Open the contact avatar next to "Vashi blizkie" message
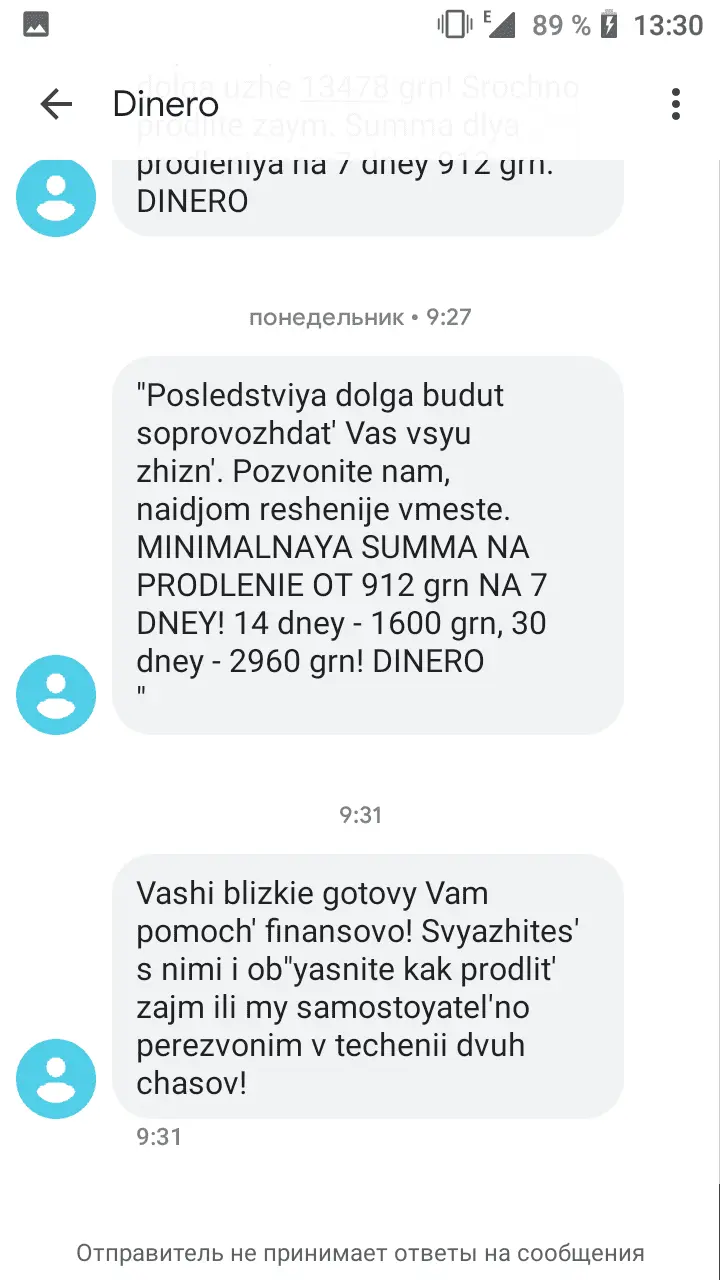The width and height of the screenshot is (720, 1280). [56, 1079]
